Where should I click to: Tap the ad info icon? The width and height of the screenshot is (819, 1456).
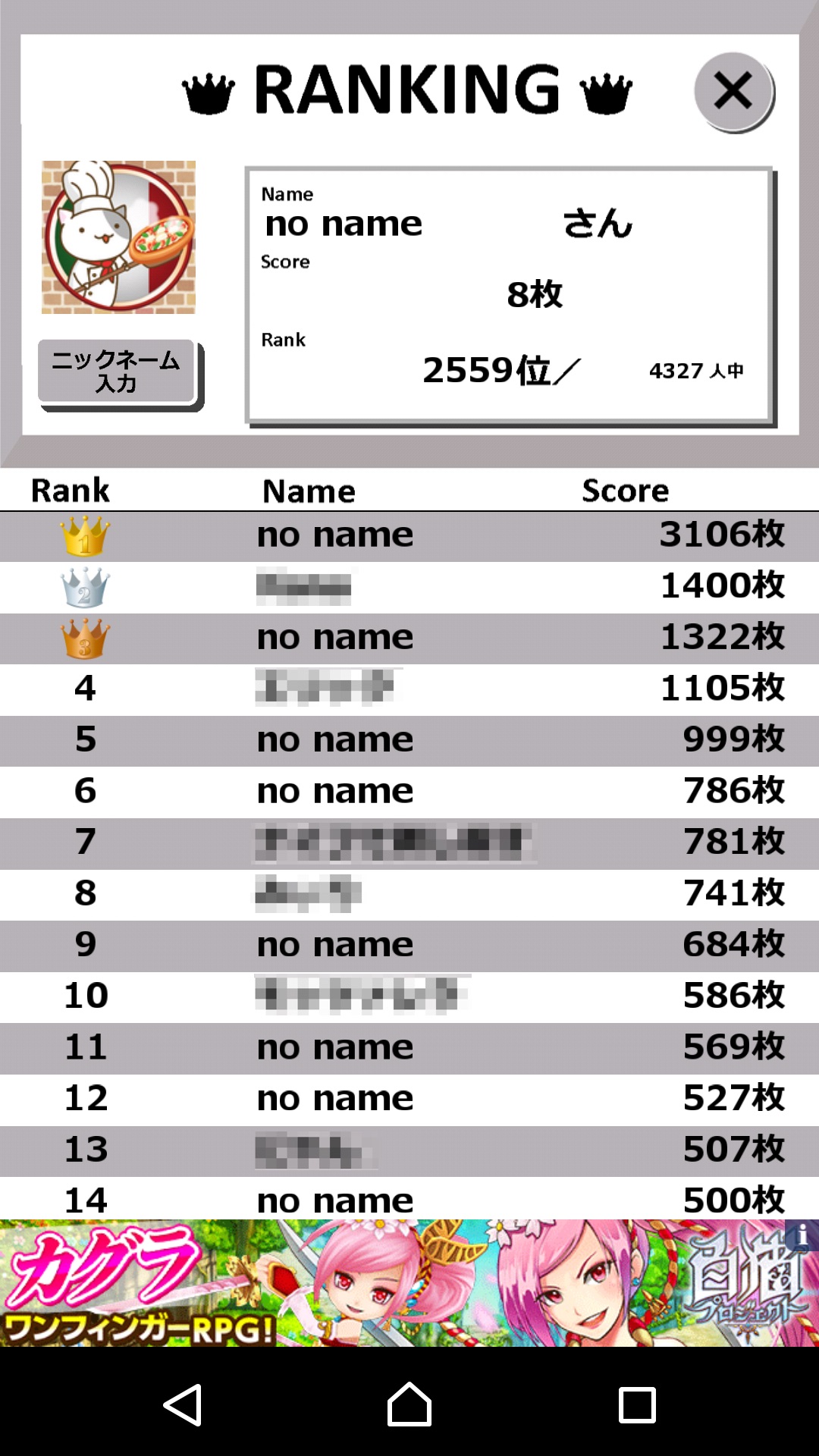point(802,1235)
